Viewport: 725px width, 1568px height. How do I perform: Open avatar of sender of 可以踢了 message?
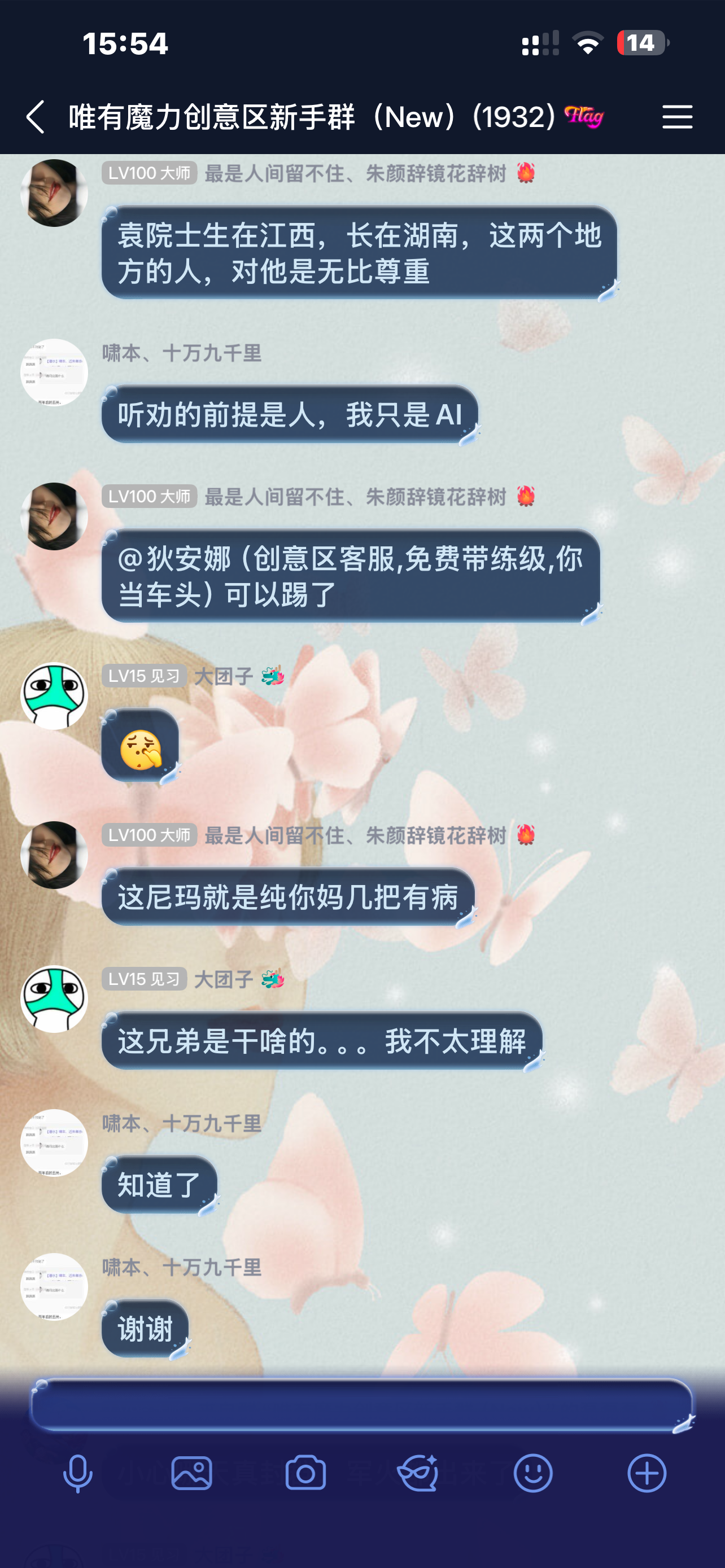[x=54, y=516]
